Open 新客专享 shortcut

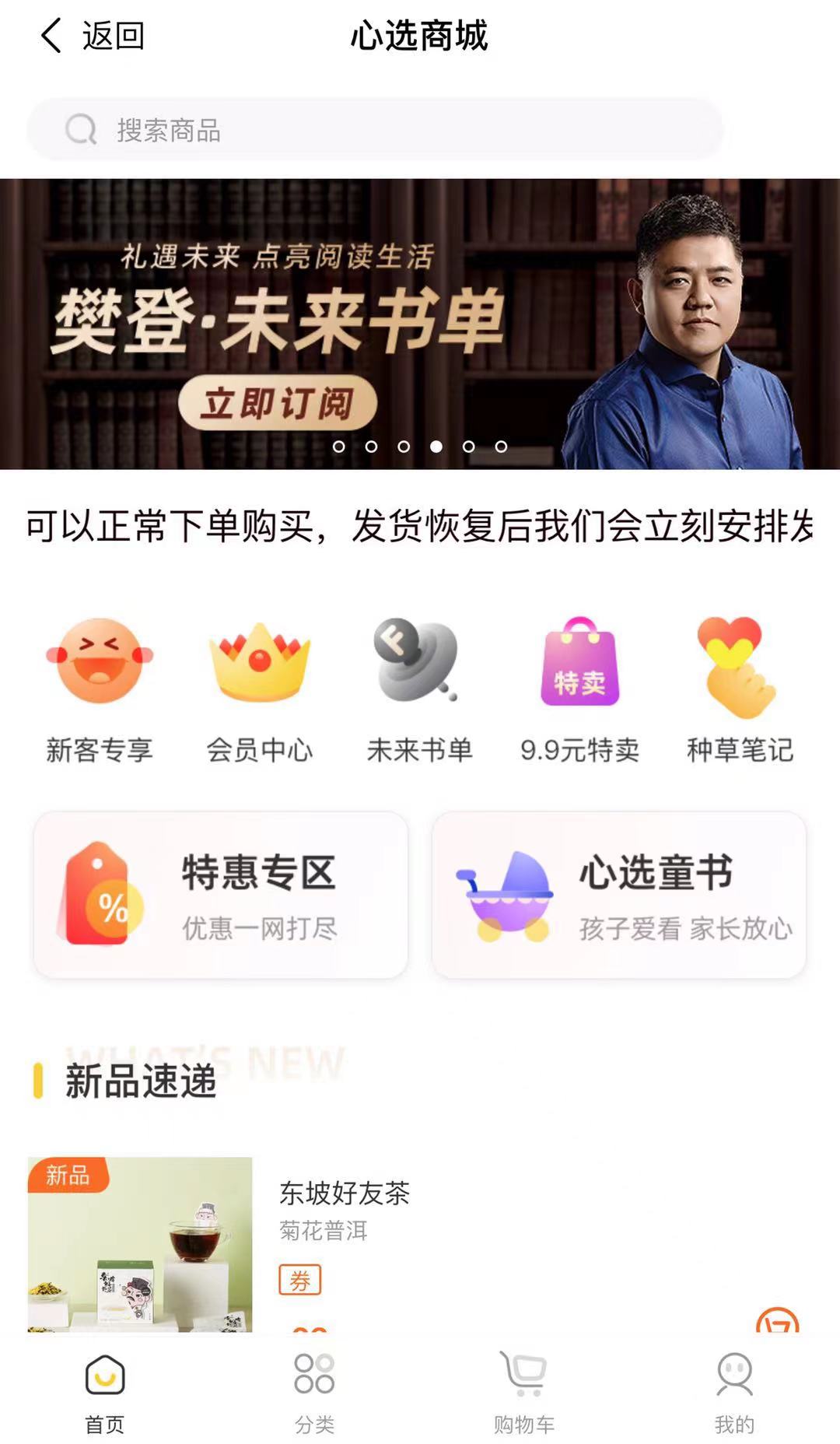click(100, 689)
